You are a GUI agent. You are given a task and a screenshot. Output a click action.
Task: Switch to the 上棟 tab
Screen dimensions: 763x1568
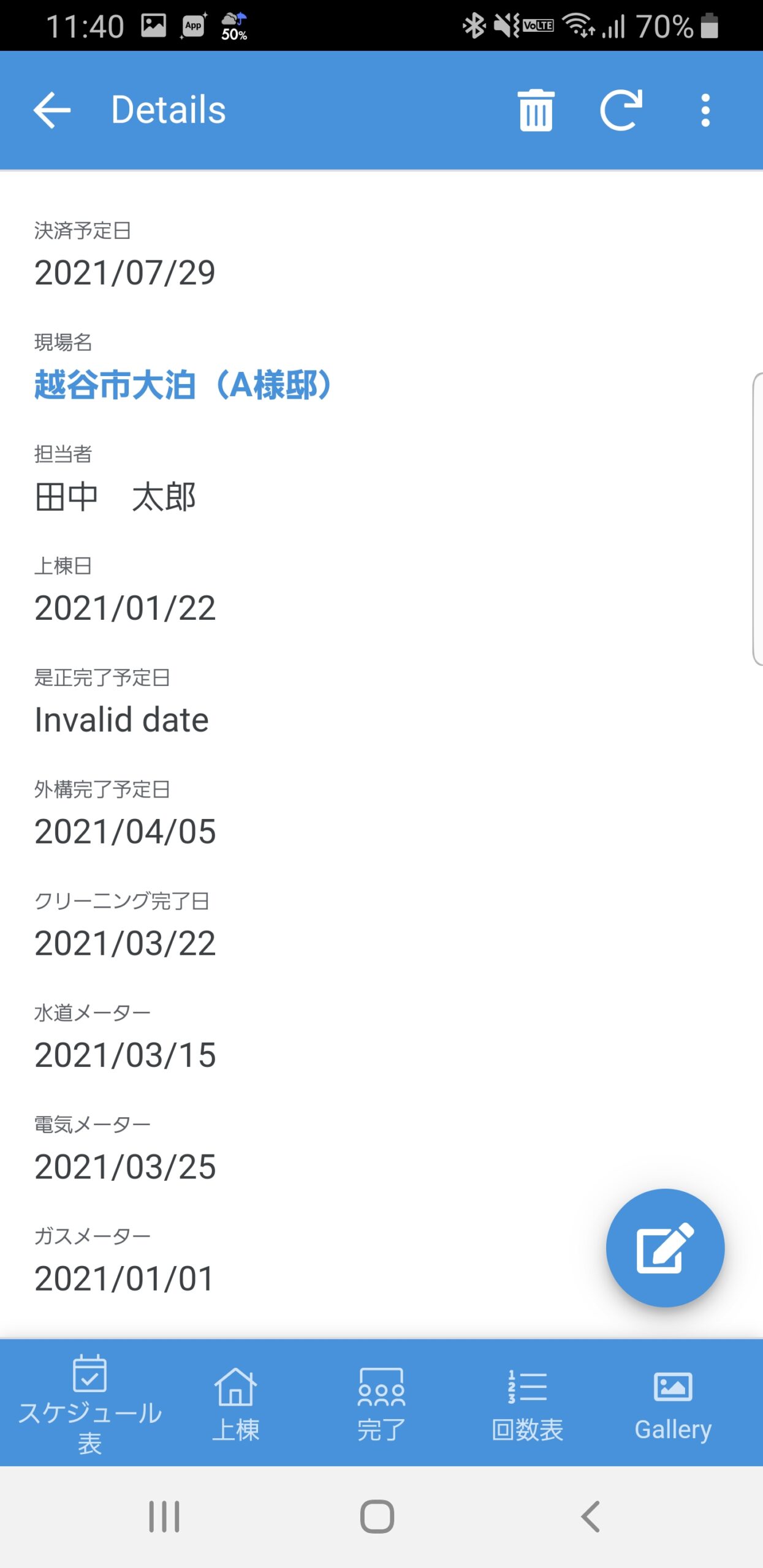[x=236, y=1403]
